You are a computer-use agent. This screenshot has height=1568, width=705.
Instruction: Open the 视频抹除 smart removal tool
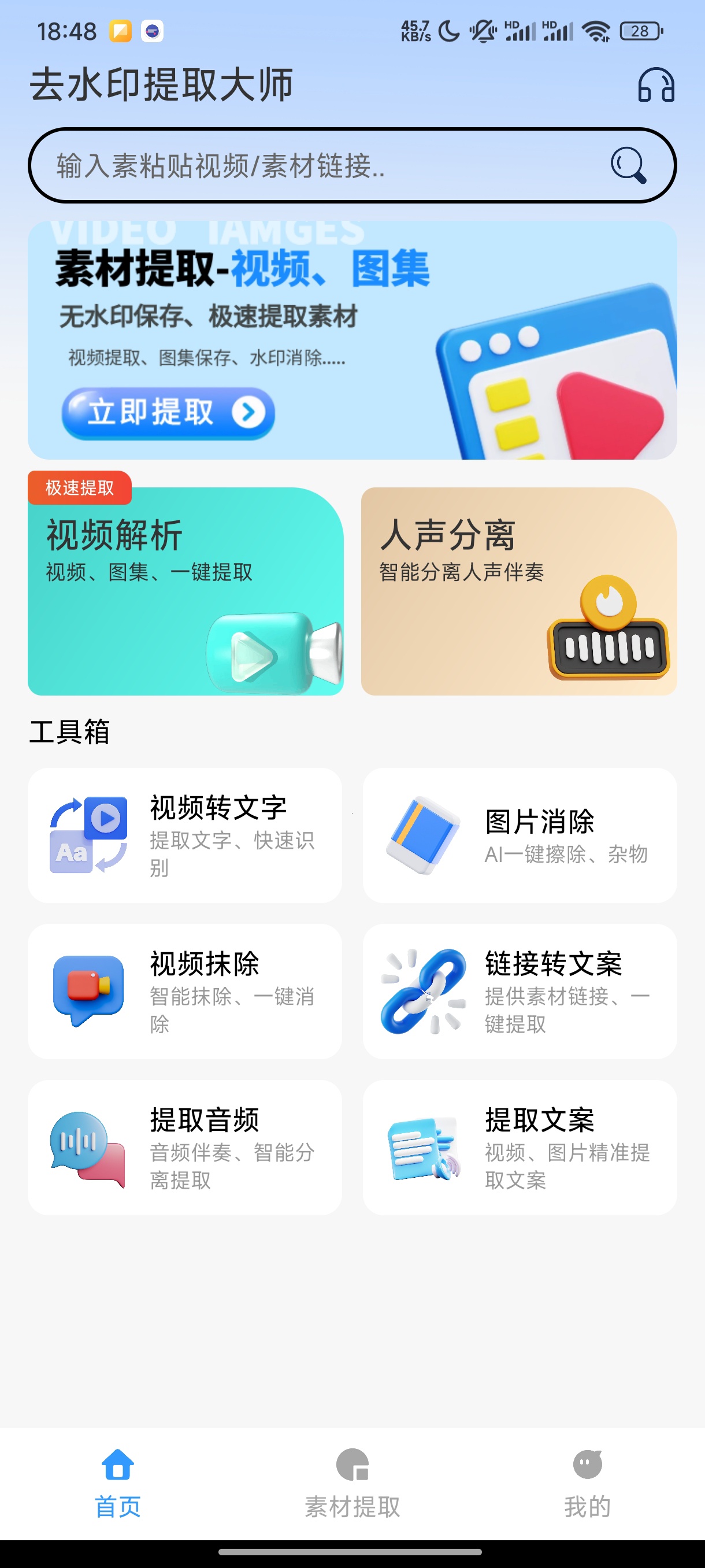pos(184,990)
